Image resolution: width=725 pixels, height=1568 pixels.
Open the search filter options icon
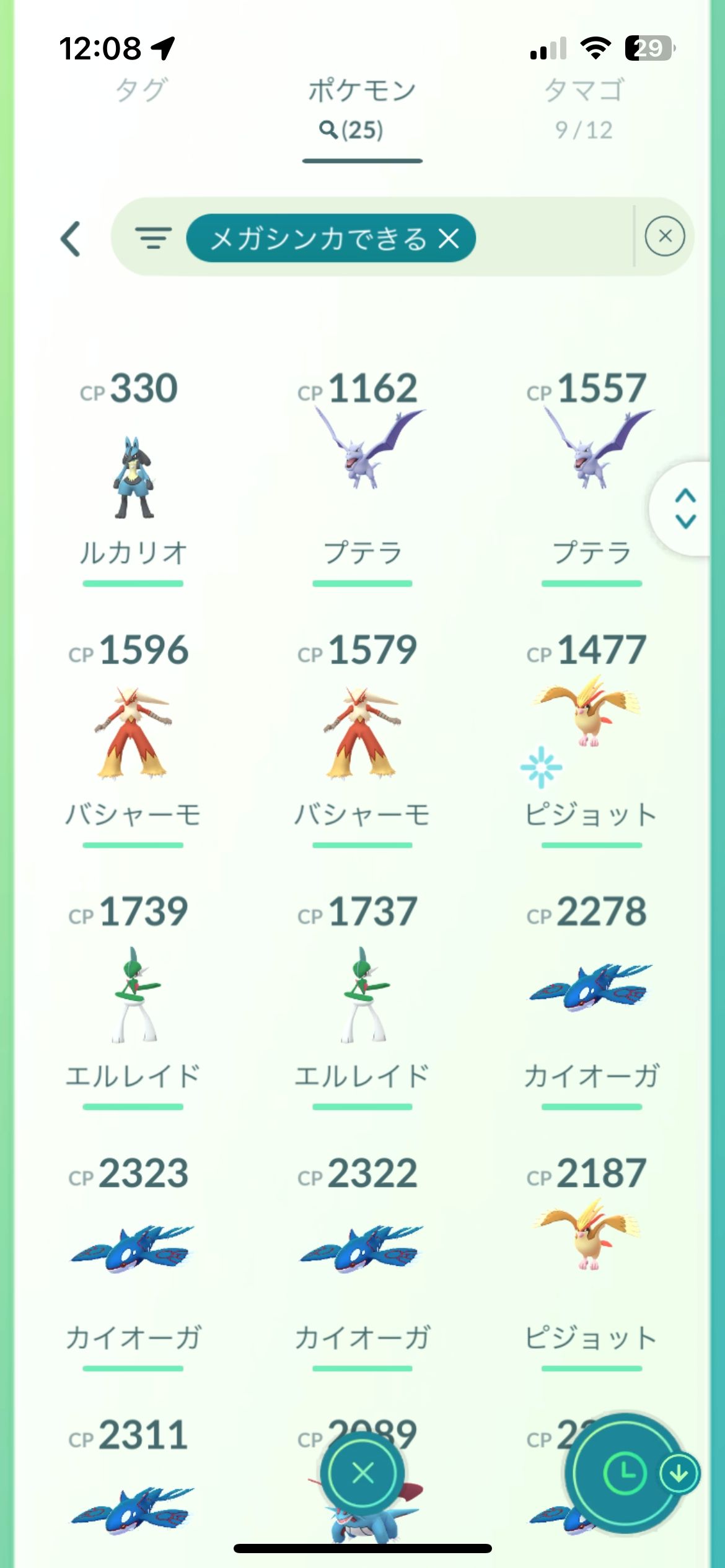[153, 237]
